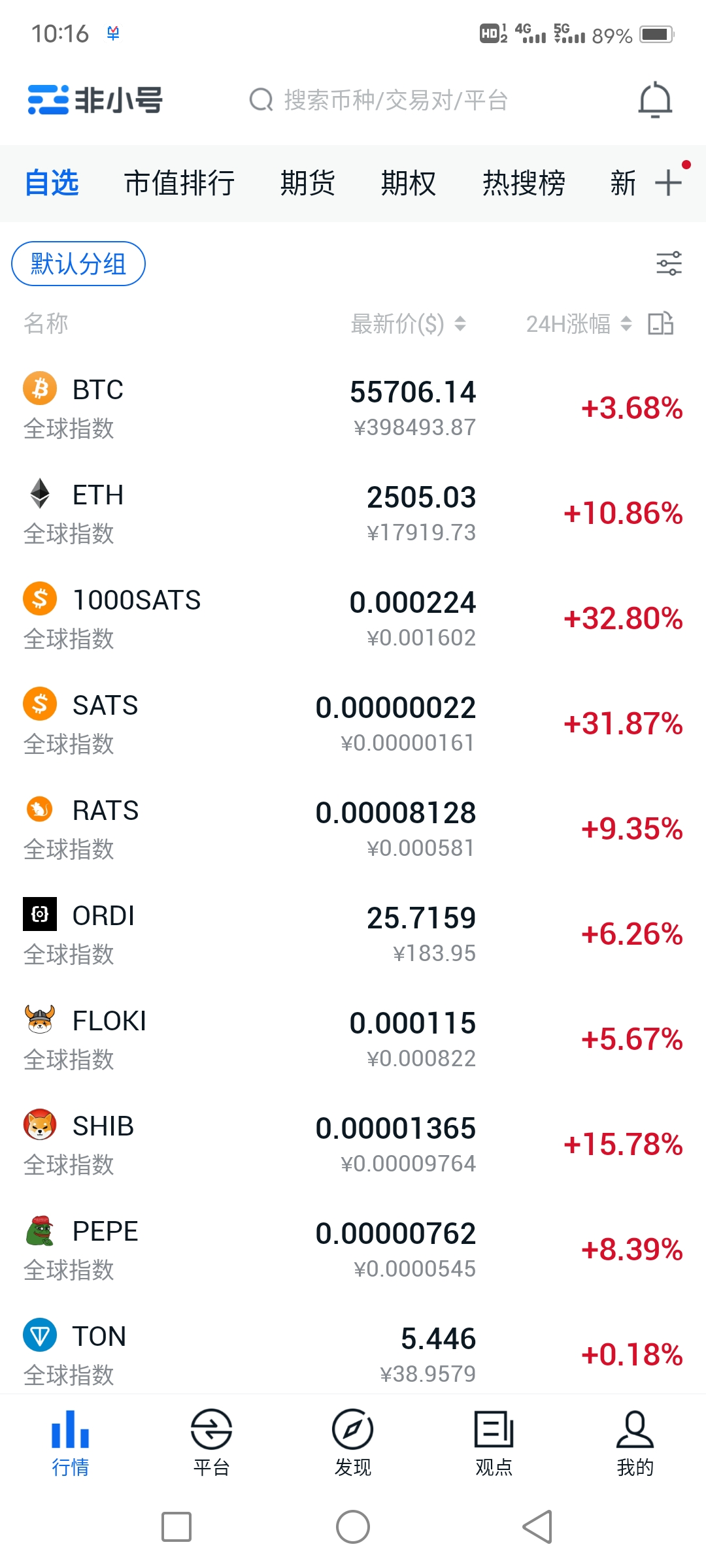Open the watchlist filter settings icon
Screen dimensions: 706x1568
669,264
